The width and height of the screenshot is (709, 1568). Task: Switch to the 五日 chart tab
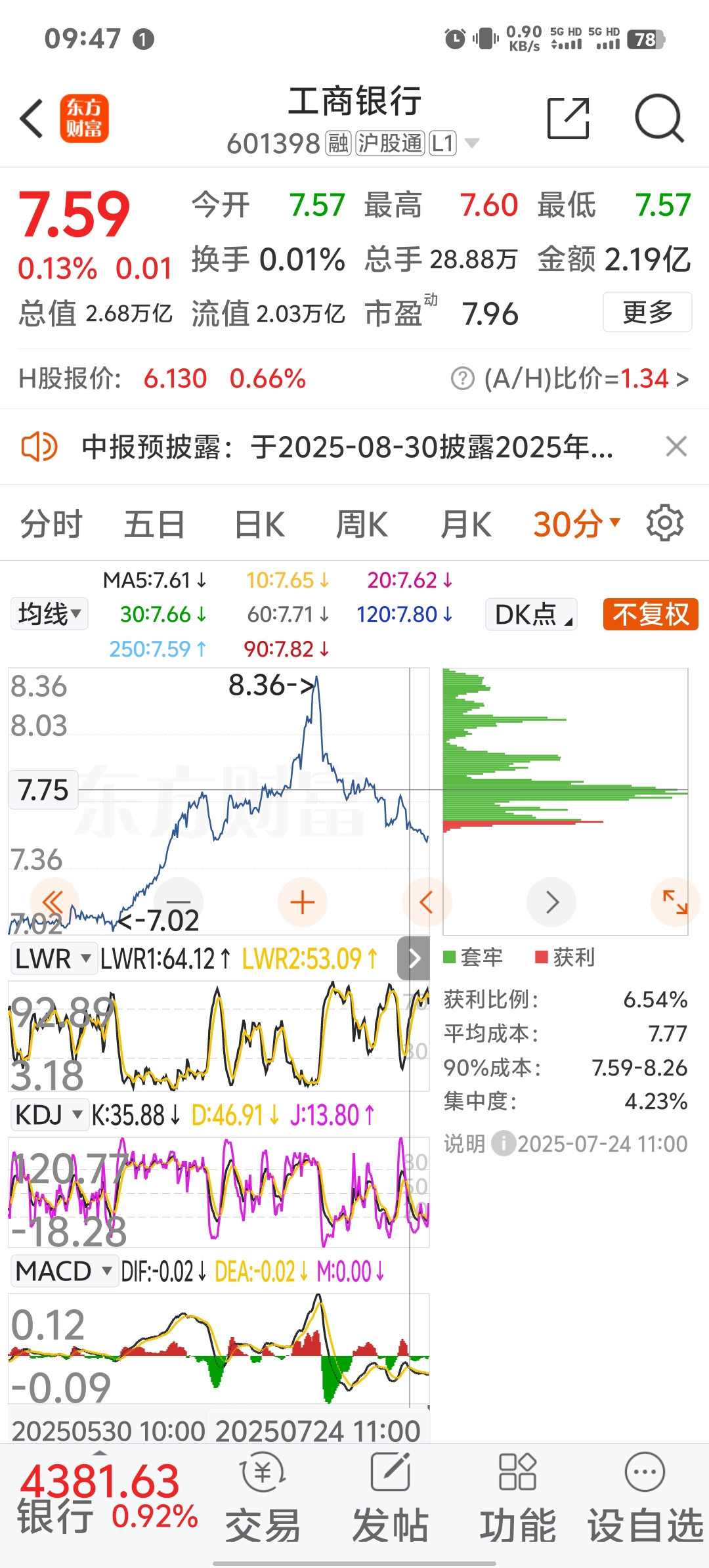(154, 524)
